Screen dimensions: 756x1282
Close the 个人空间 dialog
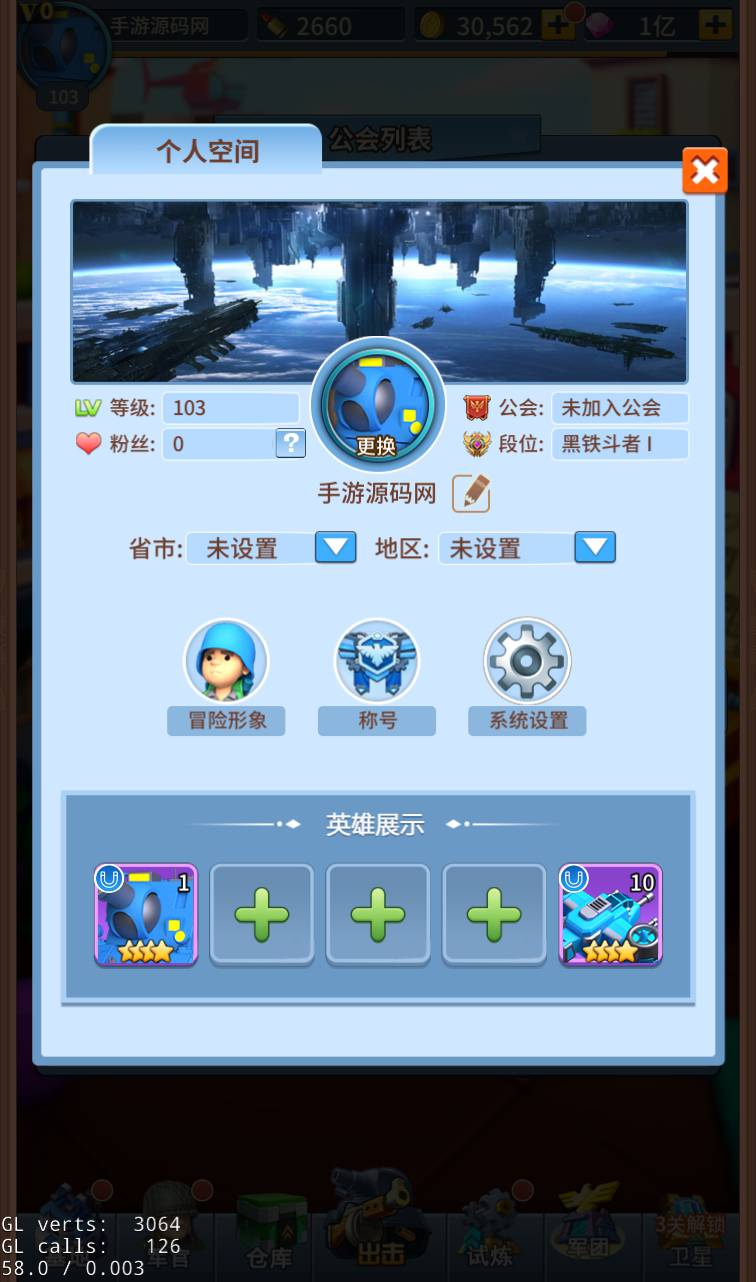pos(705,171)
